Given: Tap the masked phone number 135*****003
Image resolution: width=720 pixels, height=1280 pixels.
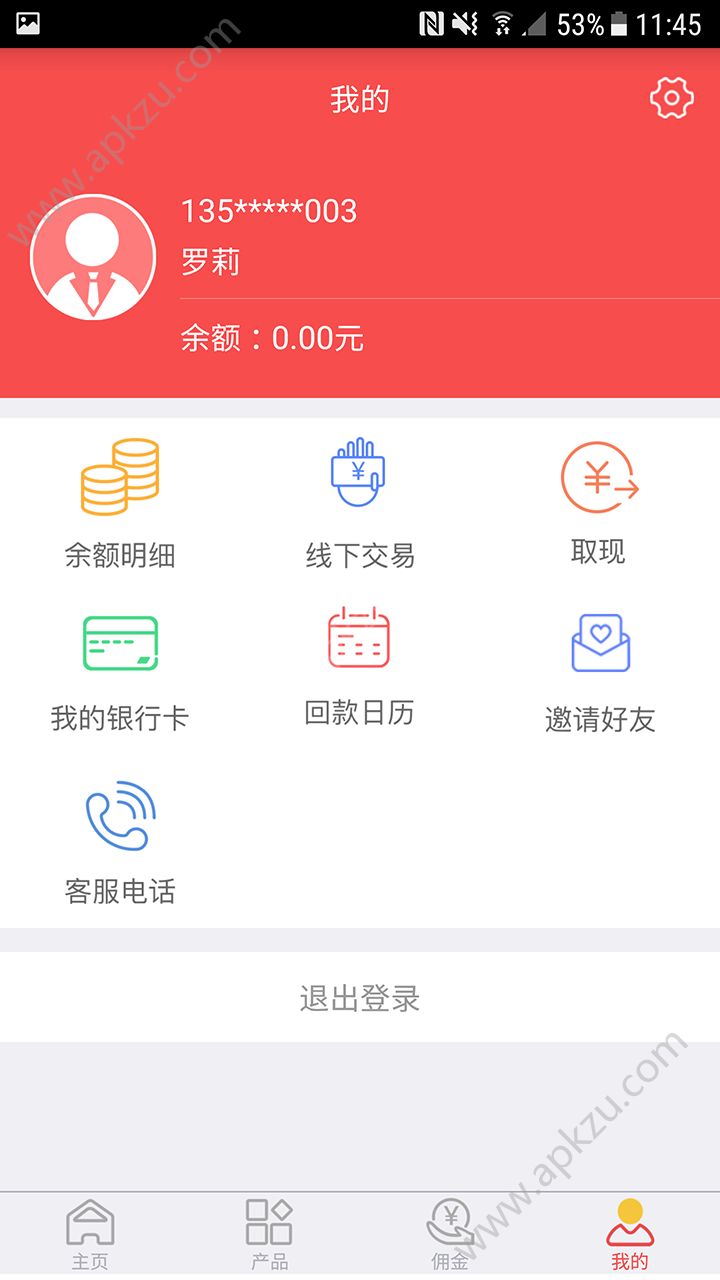Looking at the screenshot, I should [x=270, y=211].
